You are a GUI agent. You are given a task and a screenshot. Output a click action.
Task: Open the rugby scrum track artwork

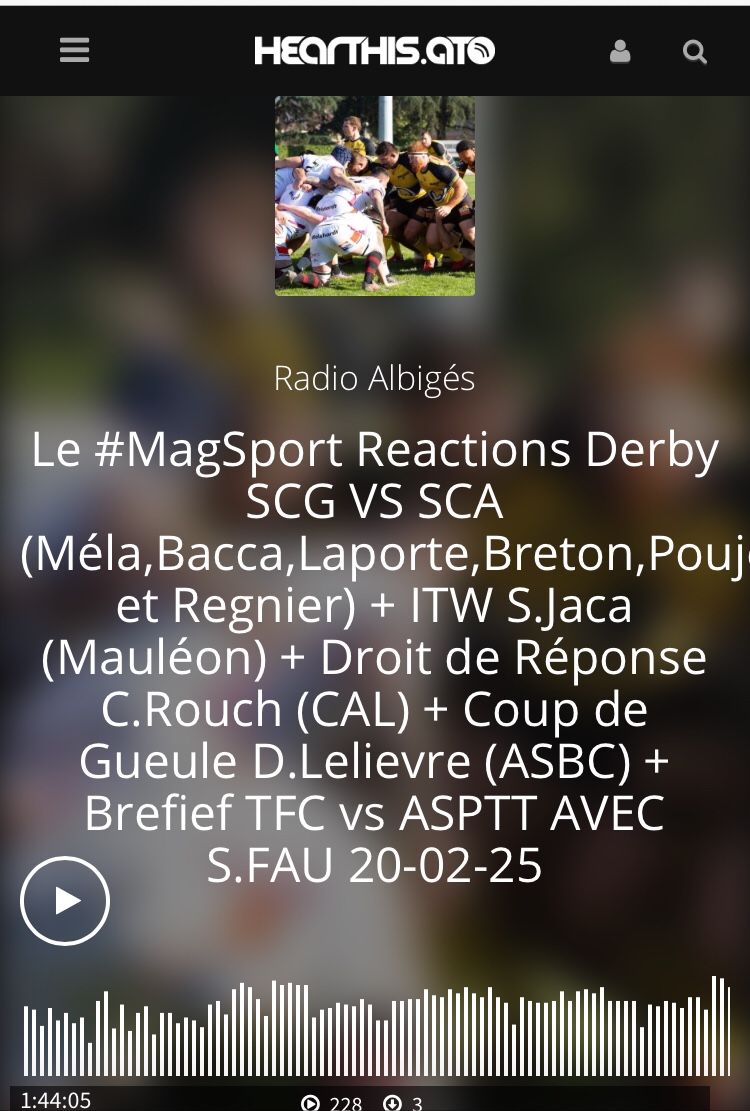(375, 195)
